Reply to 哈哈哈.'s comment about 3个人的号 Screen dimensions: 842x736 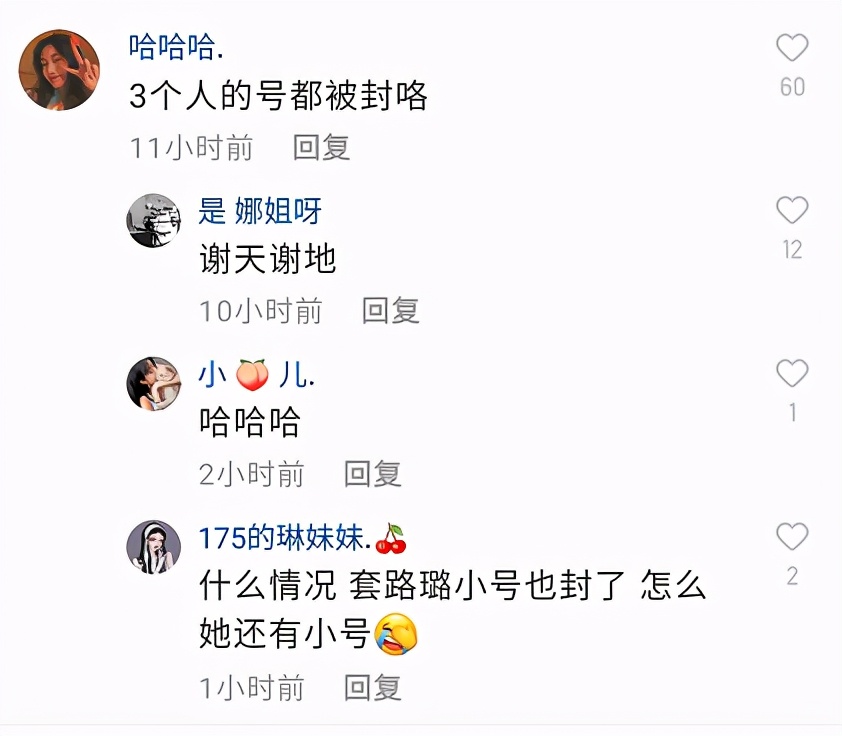pyautogui.click(x=321, y=148)
